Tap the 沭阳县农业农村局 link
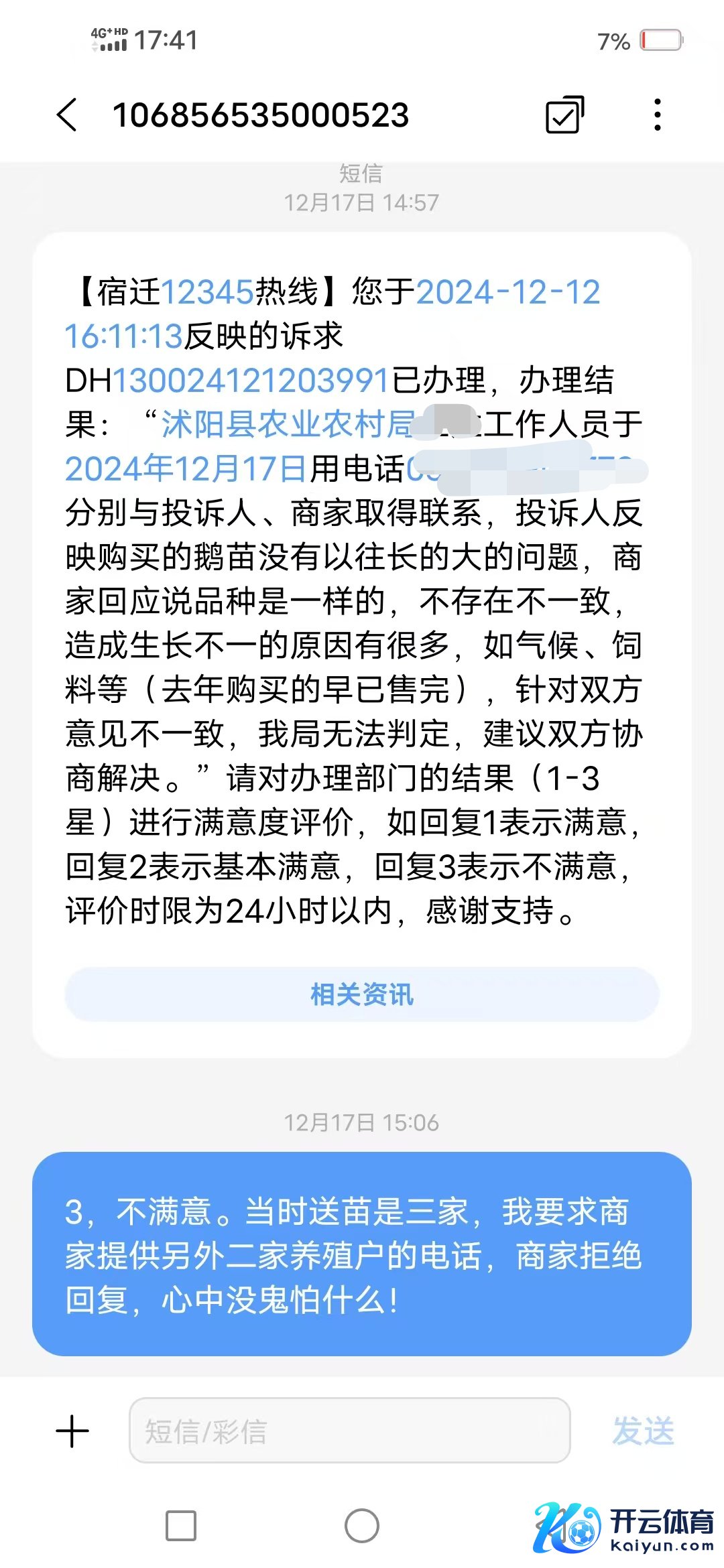Viewport: 724px width, 1568px height. 288,425
